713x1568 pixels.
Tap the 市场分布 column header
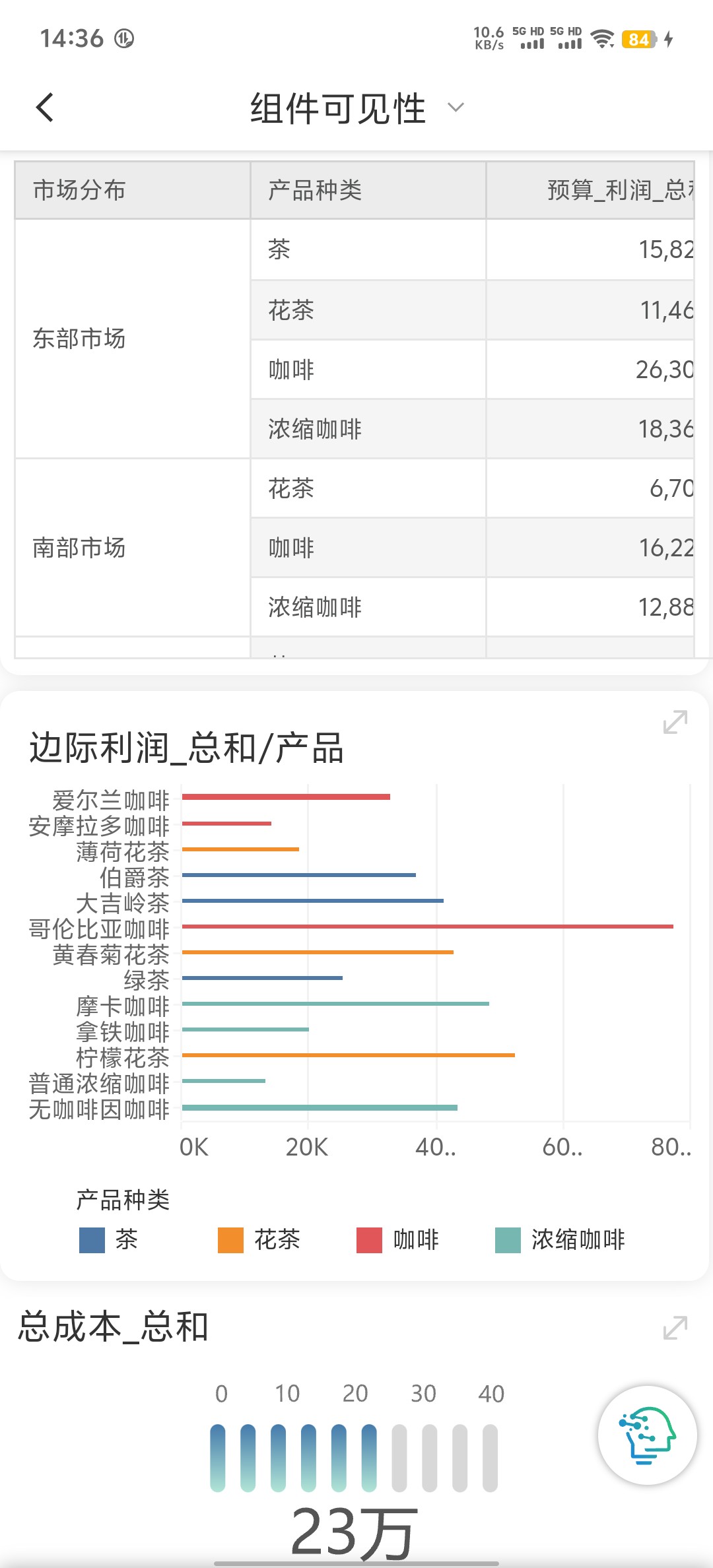pos(133,190)
